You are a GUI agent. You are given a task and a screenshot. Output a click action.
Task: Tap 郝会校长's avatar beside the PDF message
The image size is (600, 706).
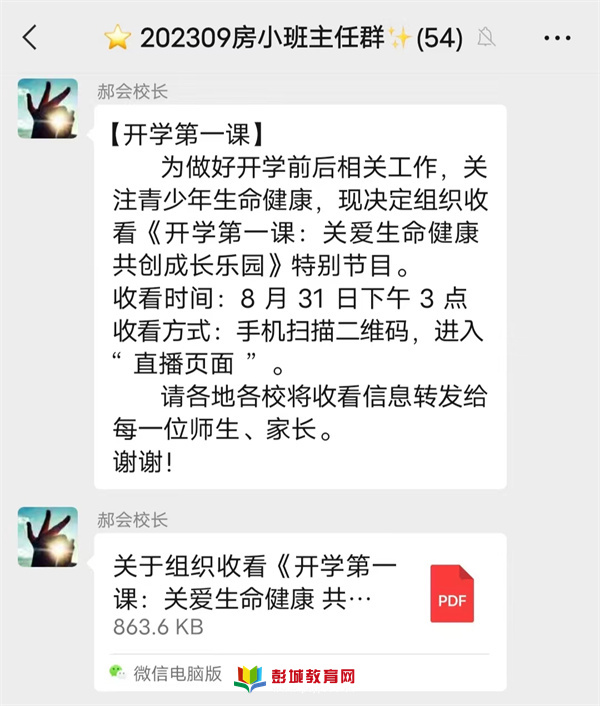click(x=47, y=537)
